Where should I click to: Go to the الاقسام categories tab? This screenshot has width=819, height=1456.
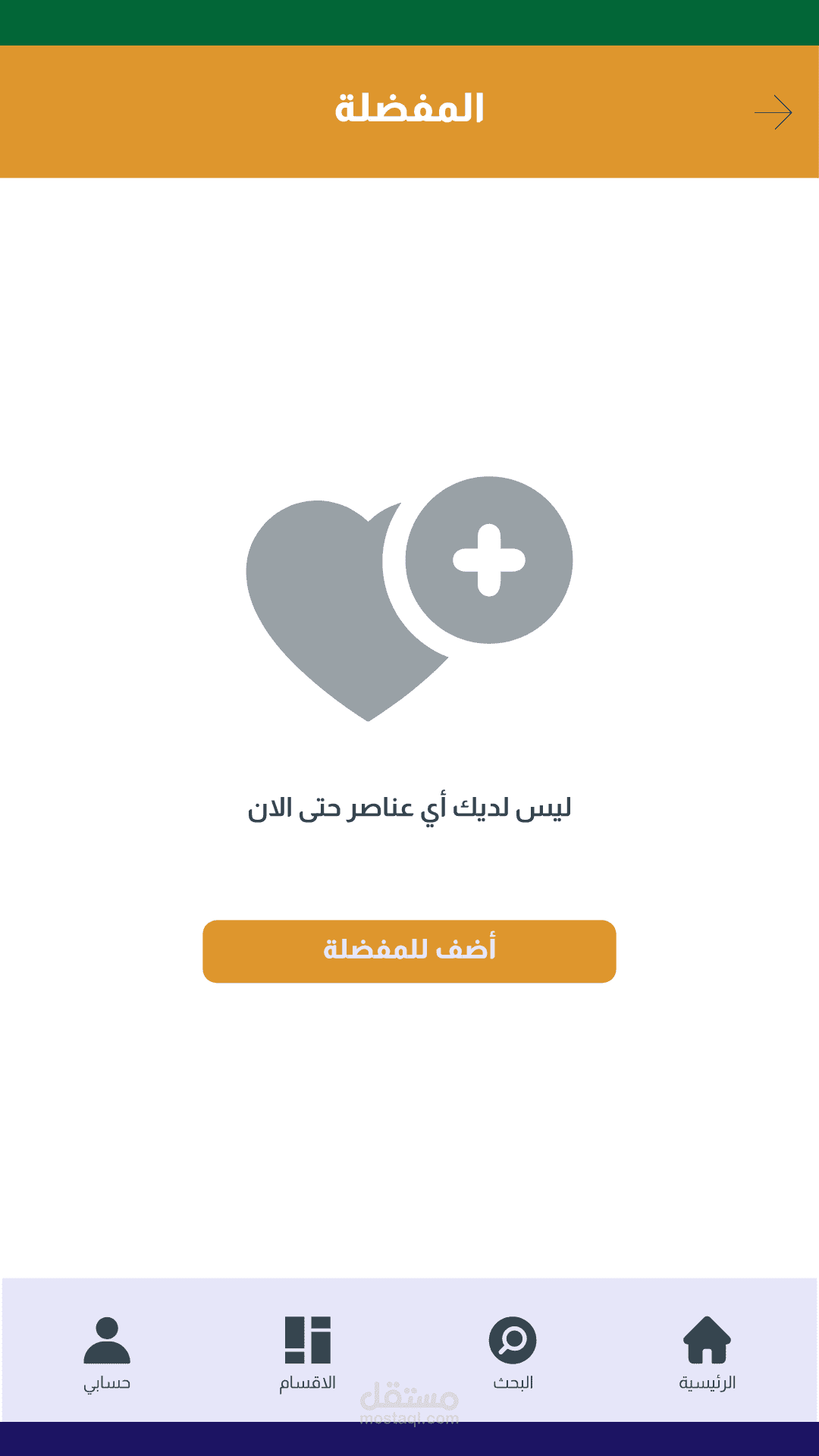tap(307, 1354)
